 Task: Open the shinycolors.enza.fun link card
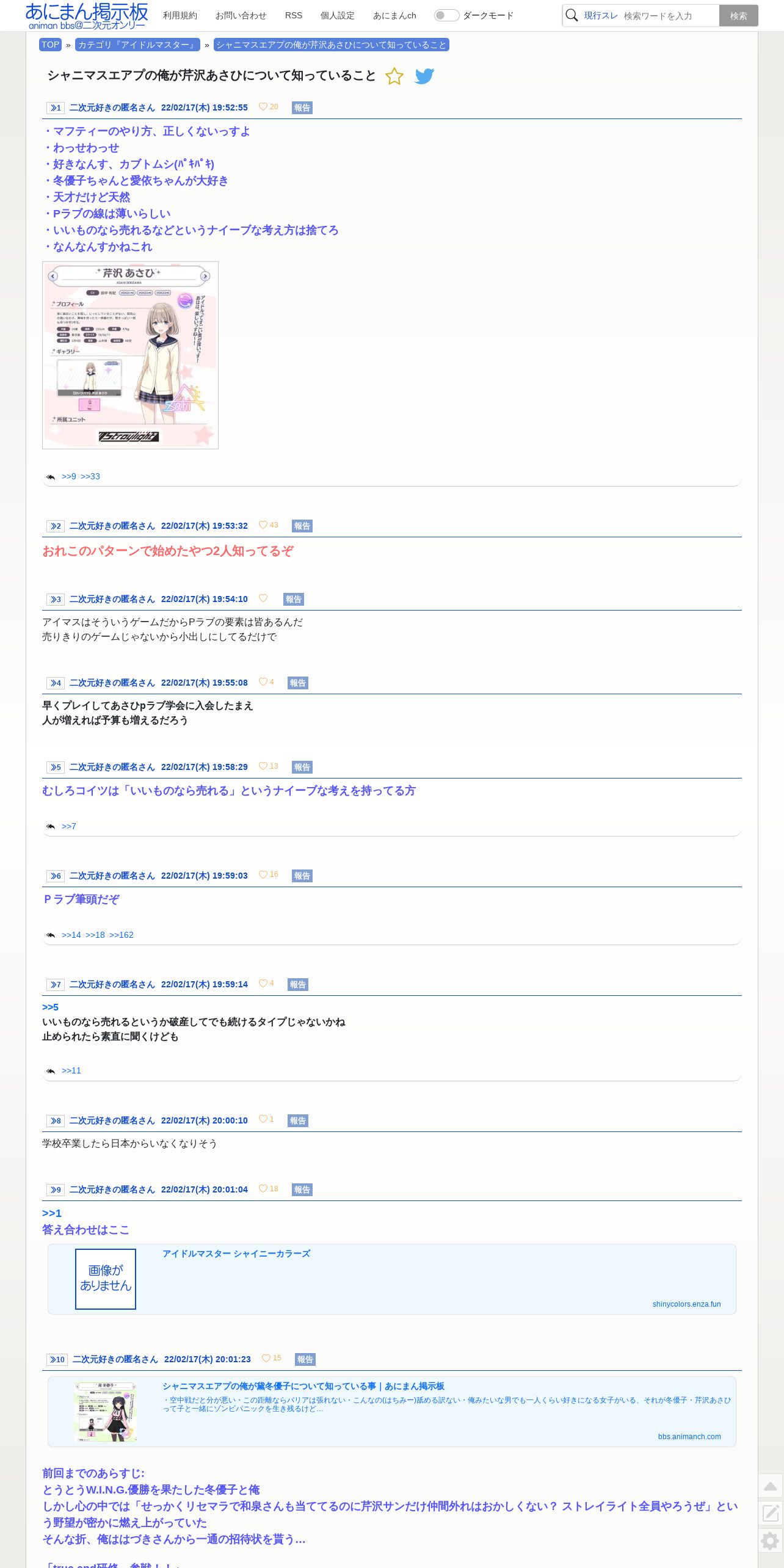(x=392, y=1279)
